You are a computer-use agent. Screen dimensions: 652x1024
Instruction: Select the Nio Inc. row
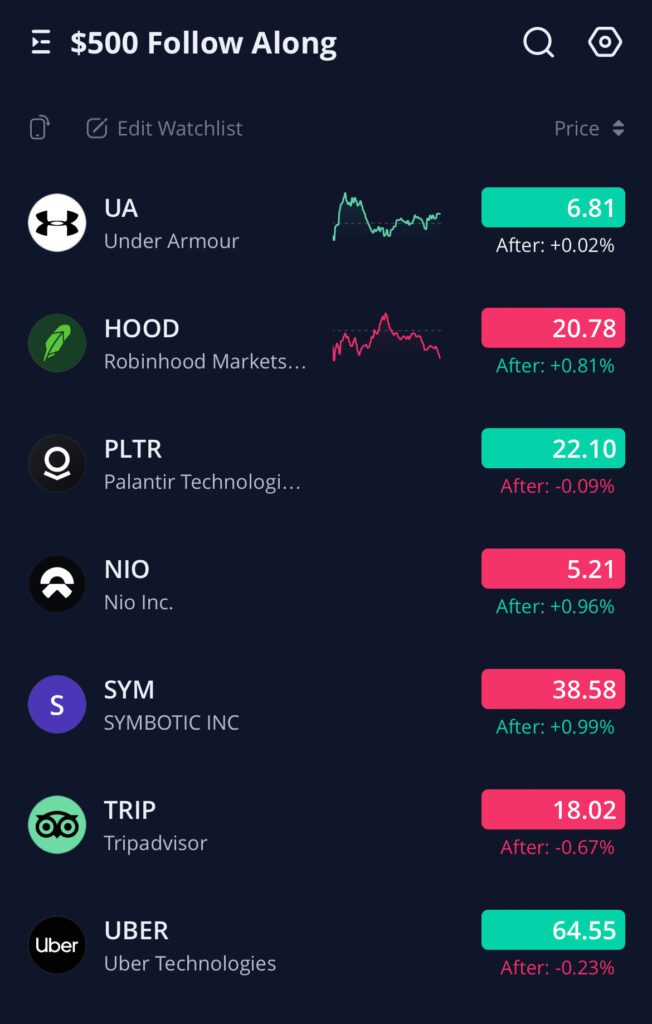[x=139, y=584]
